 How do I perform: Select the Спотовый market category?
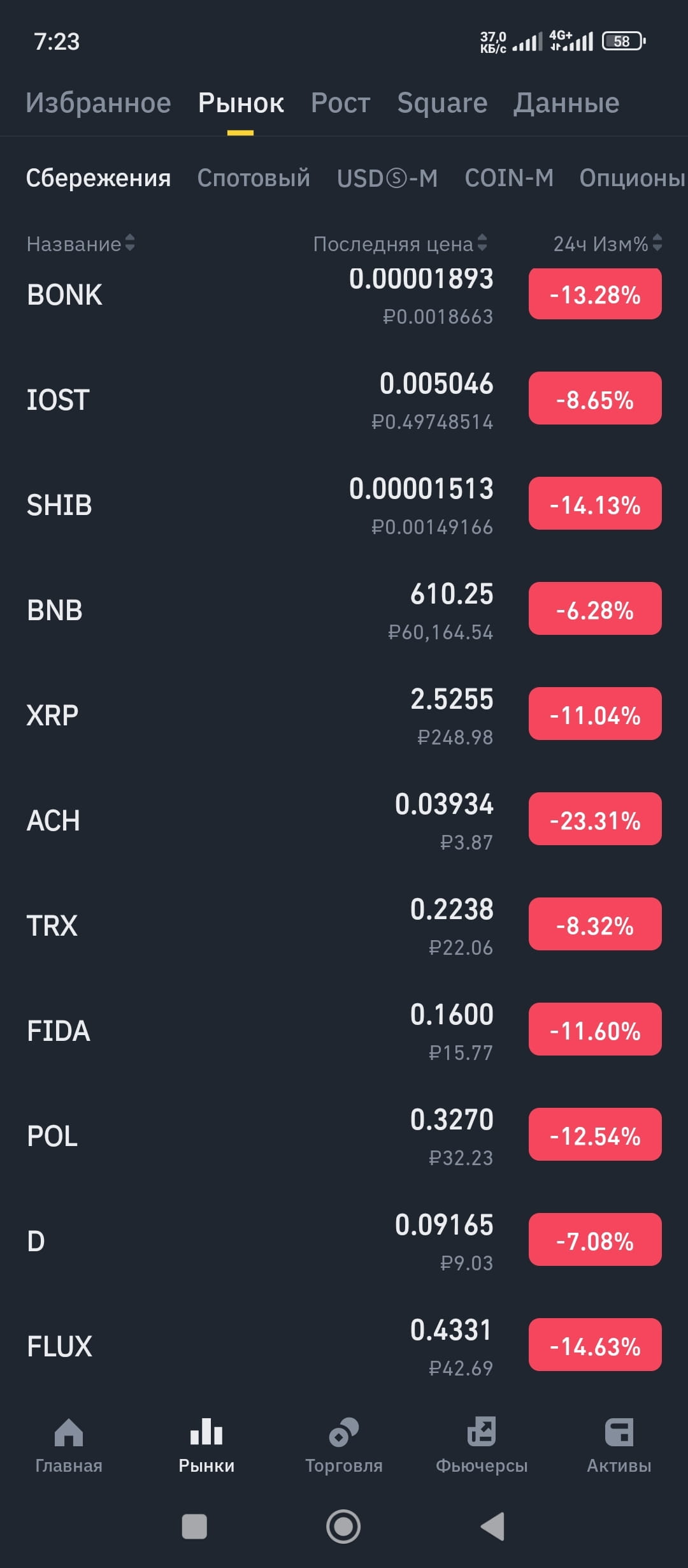click(254, 178)
